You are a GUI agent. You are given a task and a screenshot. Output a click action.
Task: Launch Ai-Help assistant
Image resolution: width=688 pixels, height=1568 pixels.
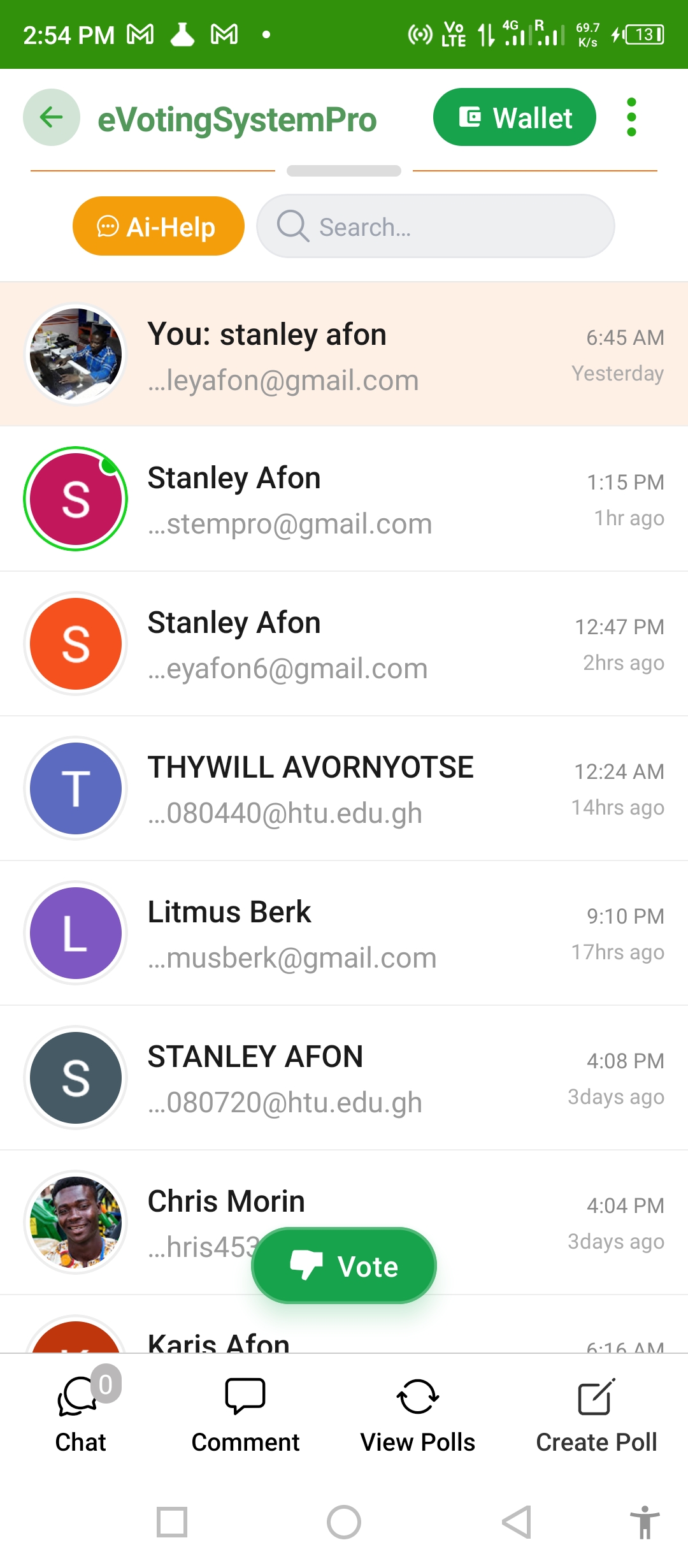click(159, 226)
